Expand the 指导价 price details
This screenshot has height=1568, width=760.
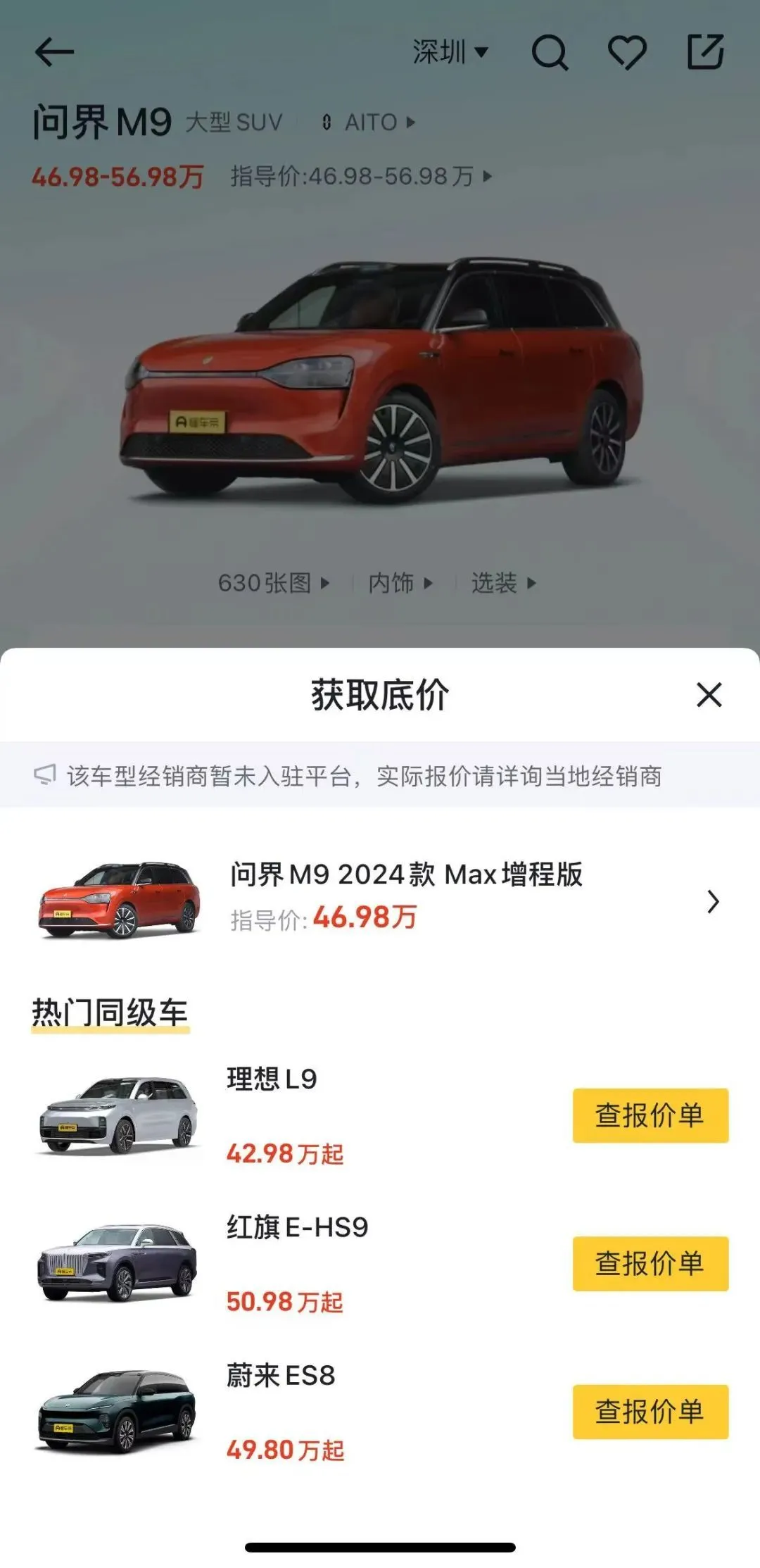[x=361, y=176]
